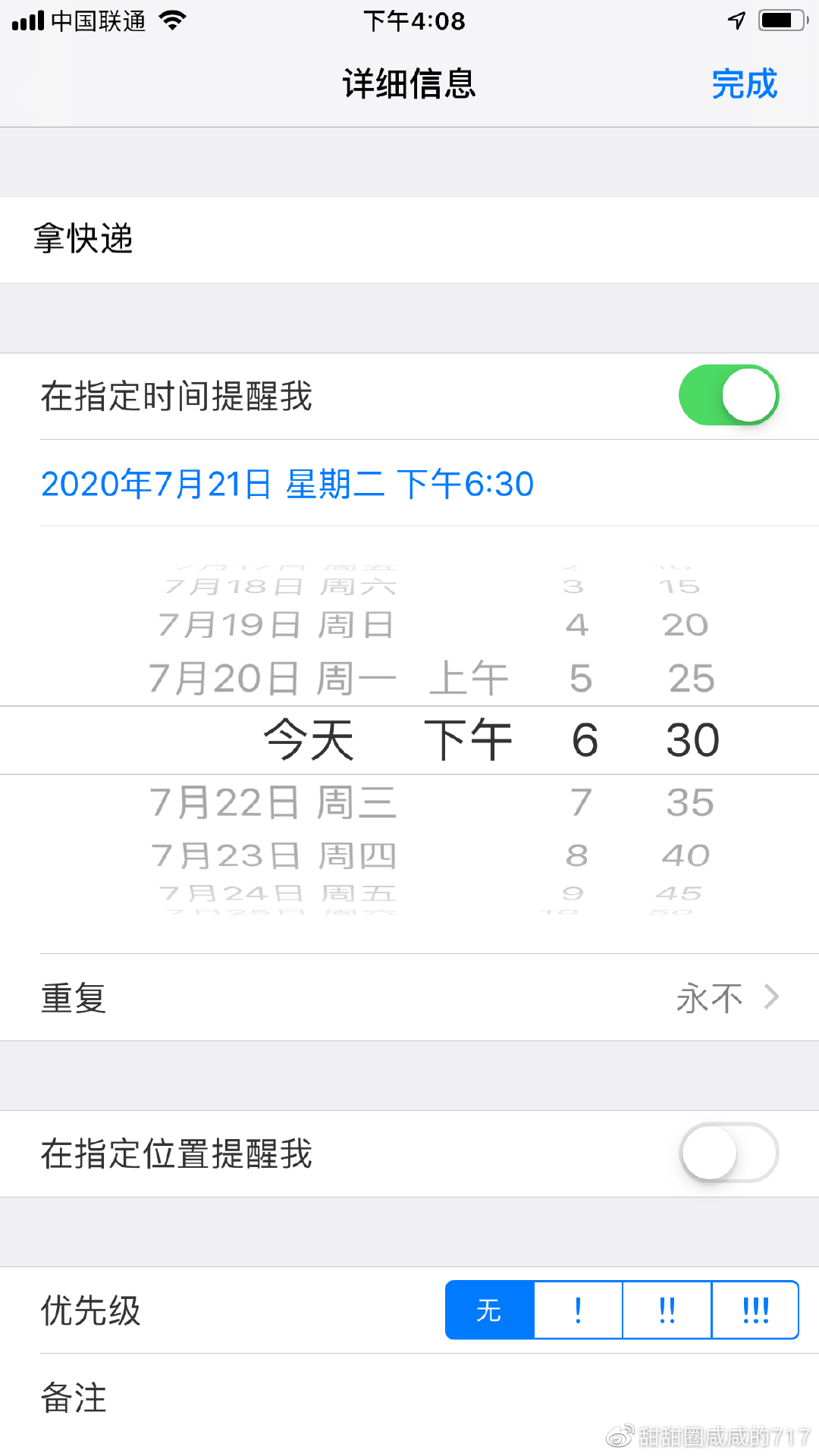
Task: Tap the battery icon in the status bar
Action: point(781,20)
